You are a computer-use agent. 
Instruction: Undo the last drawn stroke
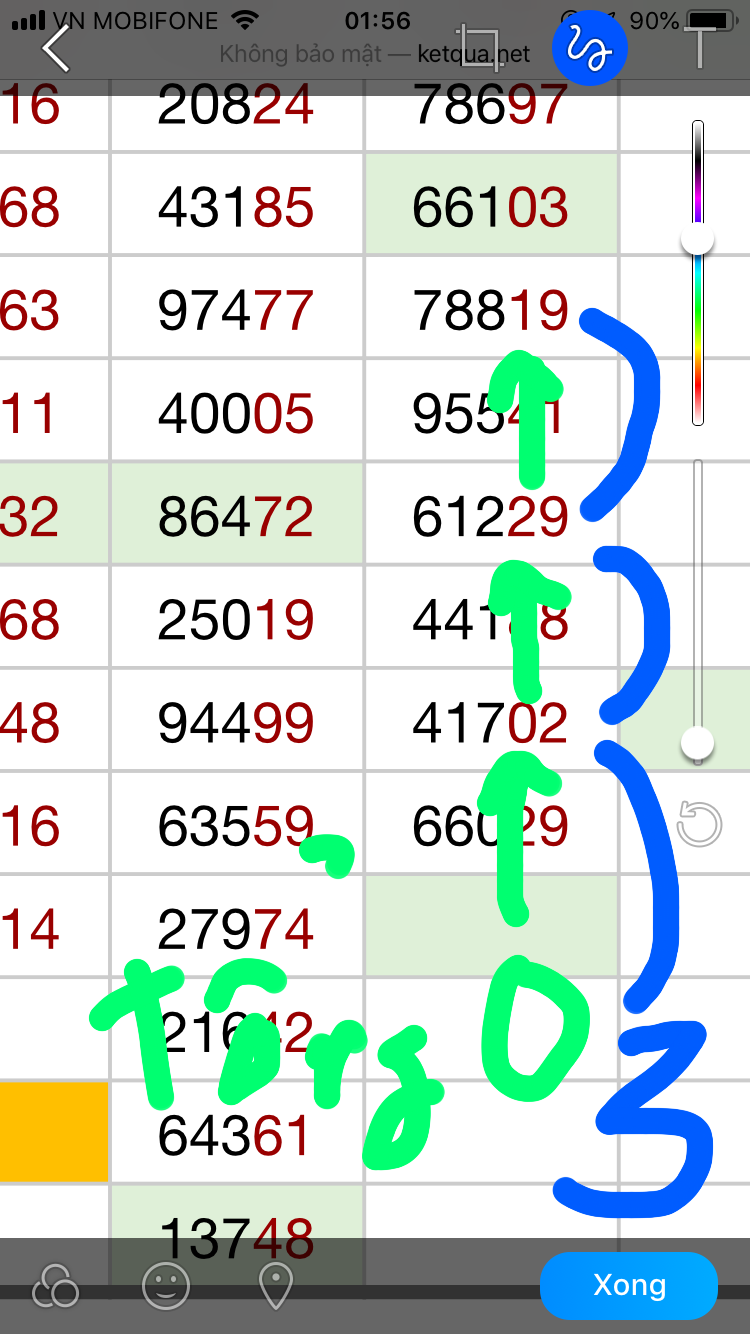pyautogui.click(x=698, y=825)
